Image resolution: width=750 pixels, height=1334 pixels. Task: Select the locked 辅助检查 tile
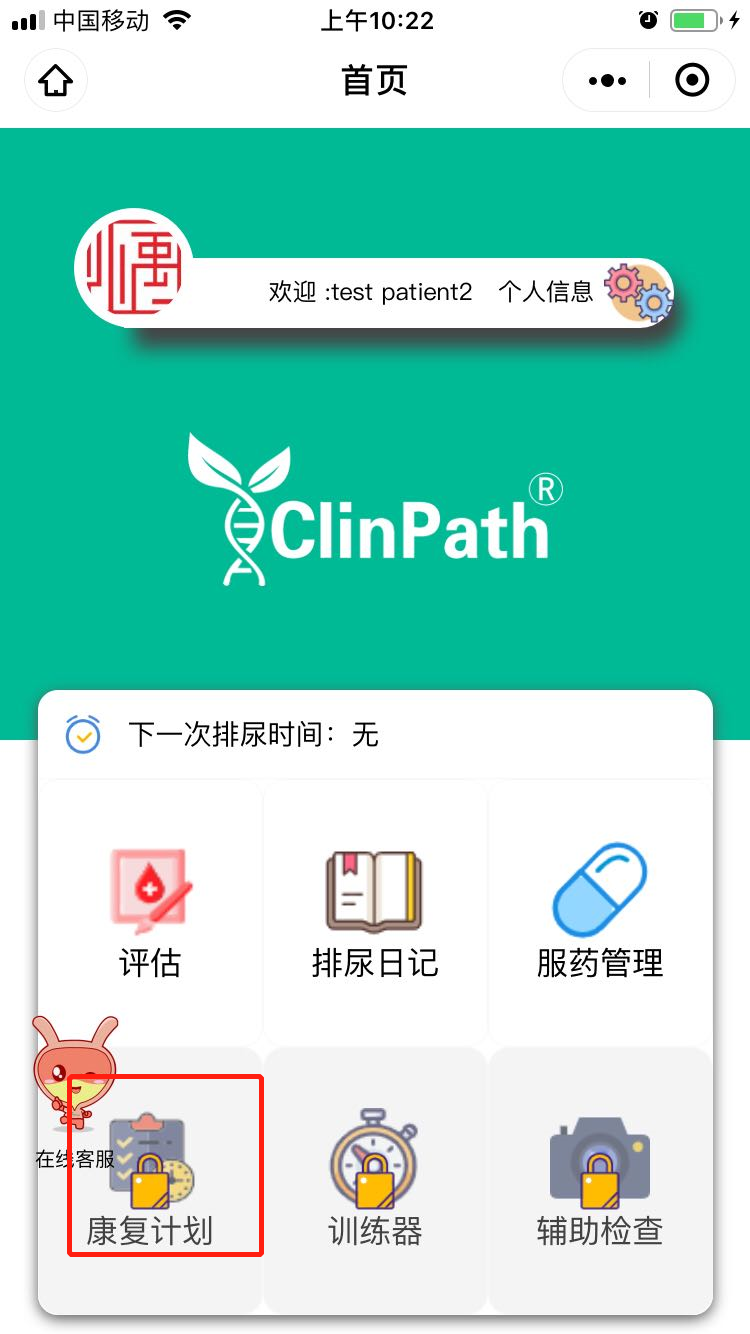[x=600, y=1180]
